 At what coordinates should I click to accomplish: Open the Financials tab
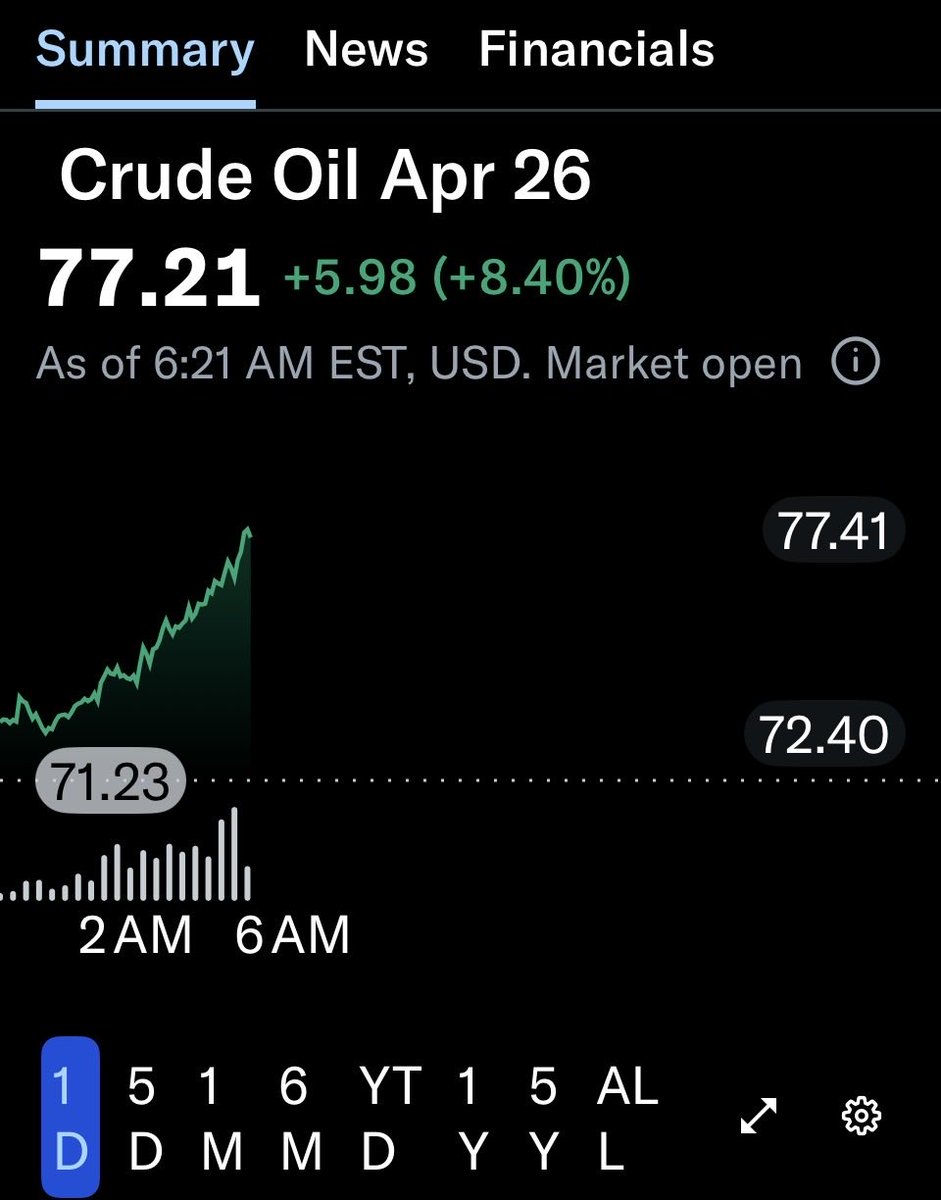pos(597,50)
